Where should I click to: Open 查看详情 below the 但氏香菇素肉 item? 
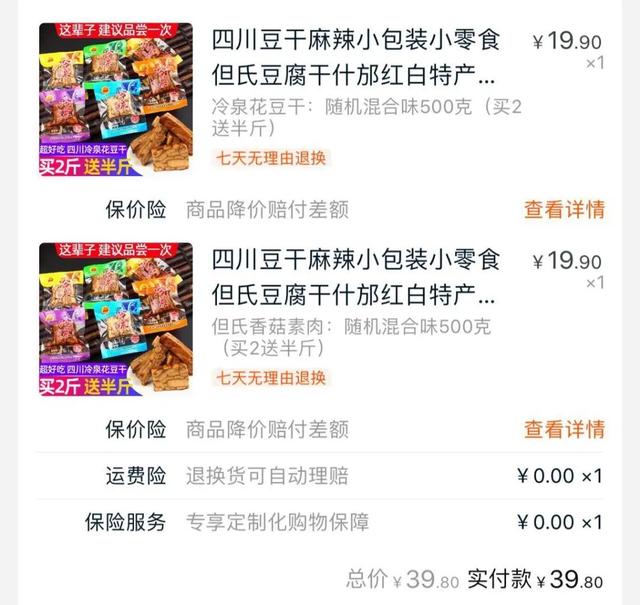564,429
